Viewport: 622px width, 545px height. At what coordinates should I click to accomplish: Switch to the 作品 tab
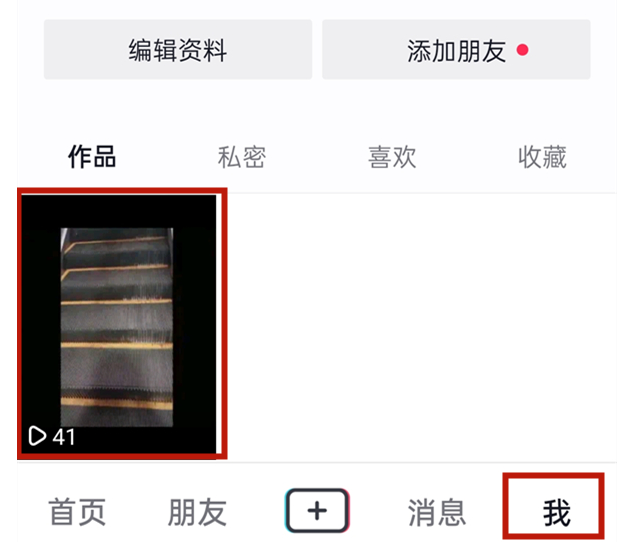tap(92, 157)
